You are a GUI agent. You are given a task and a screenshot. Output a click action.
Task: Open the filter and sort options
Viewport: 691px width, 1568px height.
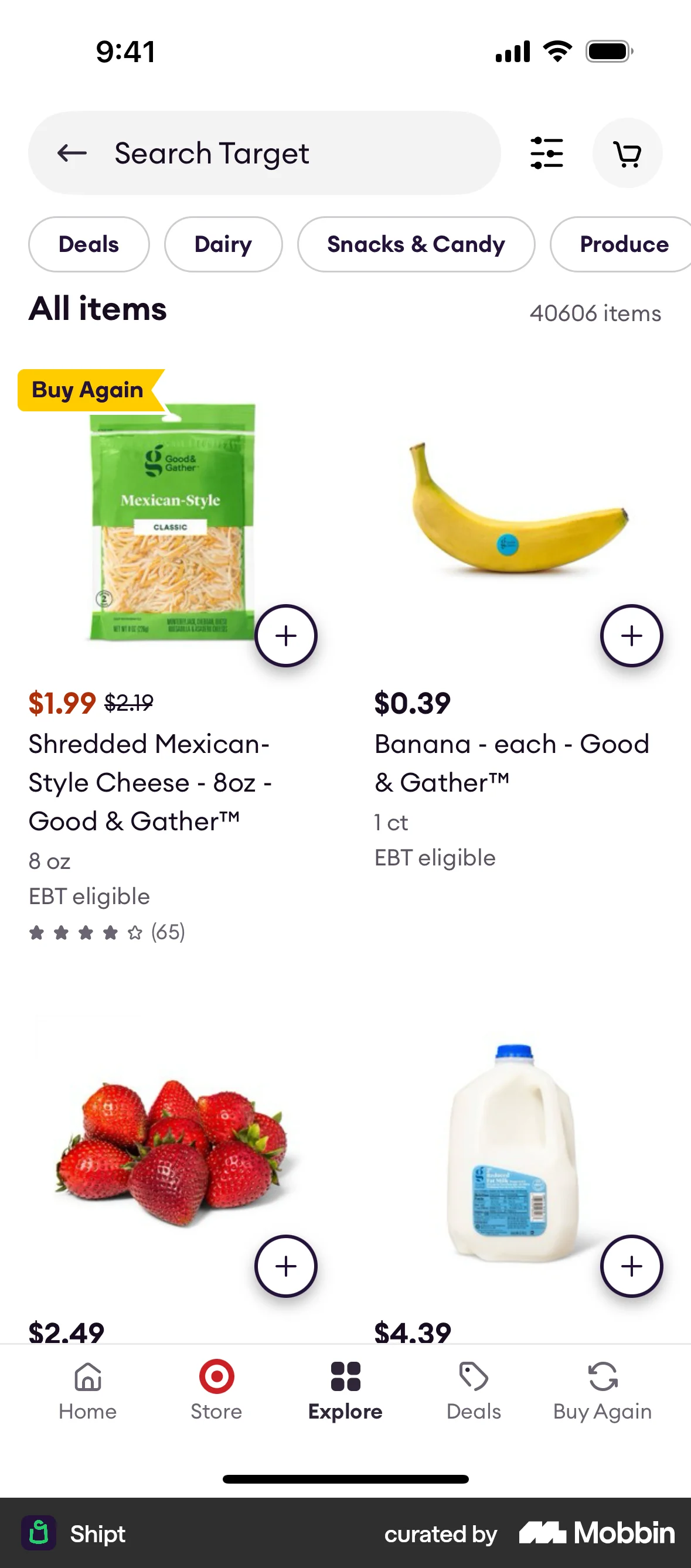546,154
